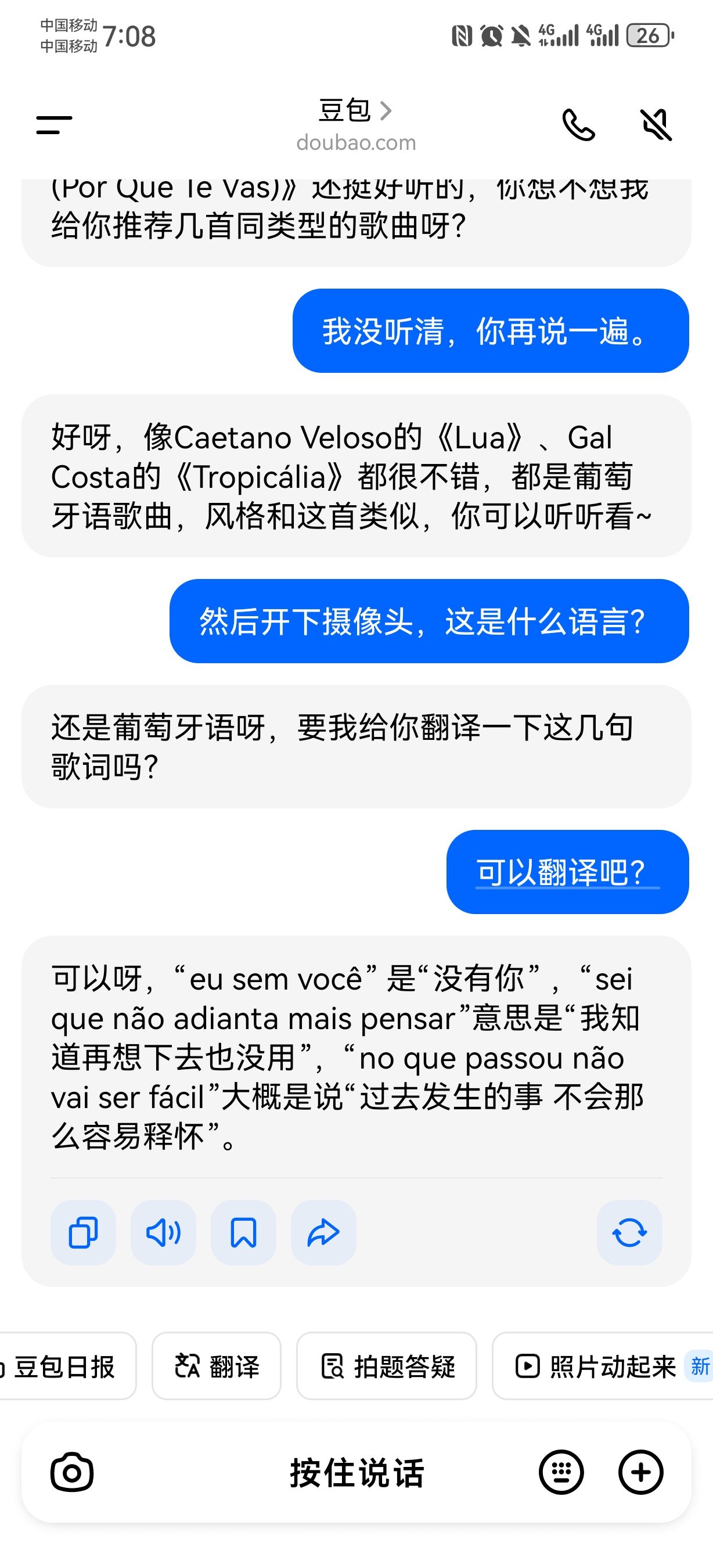The image size is (713, 1568).
Task: Select the 豆包日报 chip
Action: pyautogui.click(x=64, y=1366)
